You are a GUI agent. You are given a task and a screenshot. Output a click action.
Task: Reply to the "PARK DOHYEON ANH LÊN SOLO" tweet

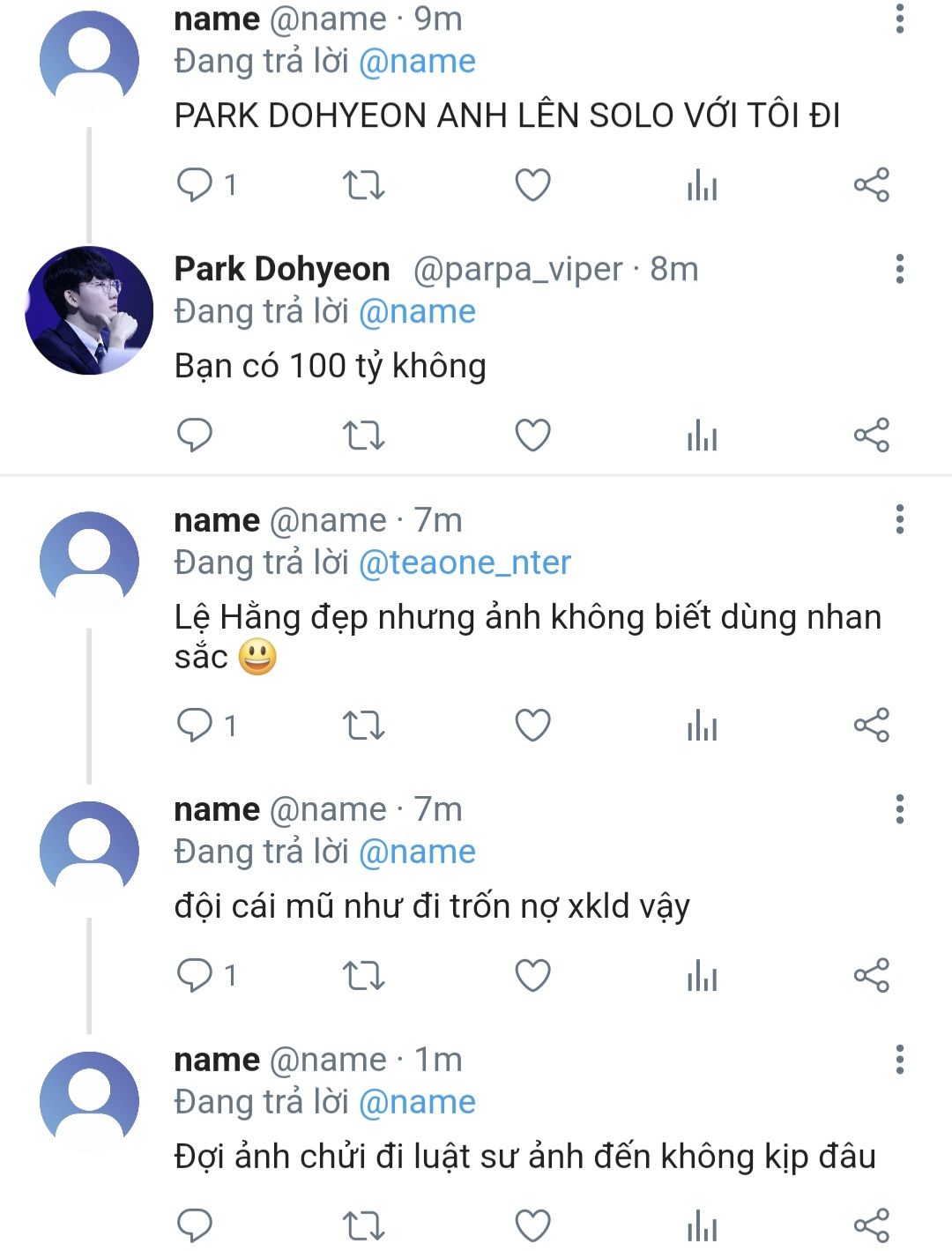pyautogui.click(x=196, y=185)
